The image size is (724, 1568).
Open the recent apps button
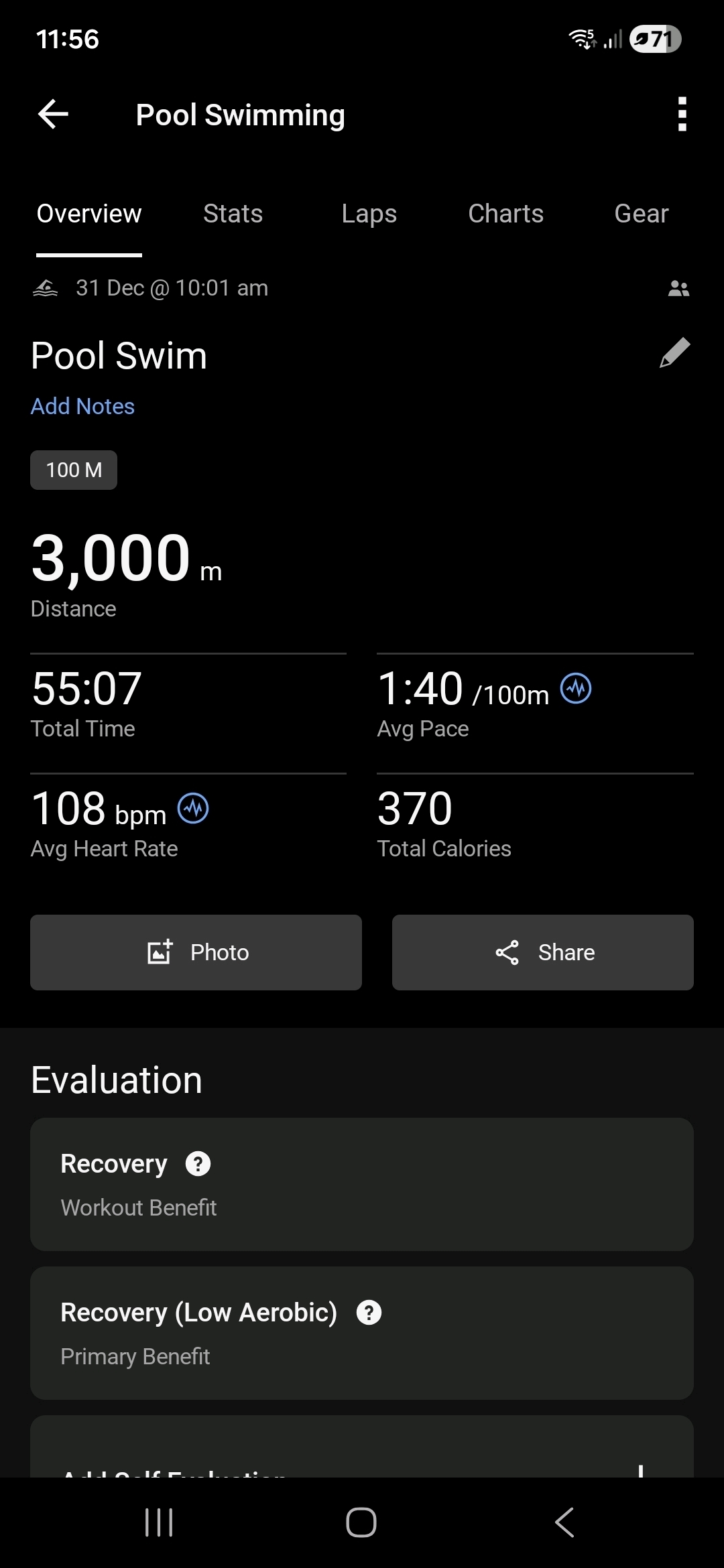tap(159, 1522)
